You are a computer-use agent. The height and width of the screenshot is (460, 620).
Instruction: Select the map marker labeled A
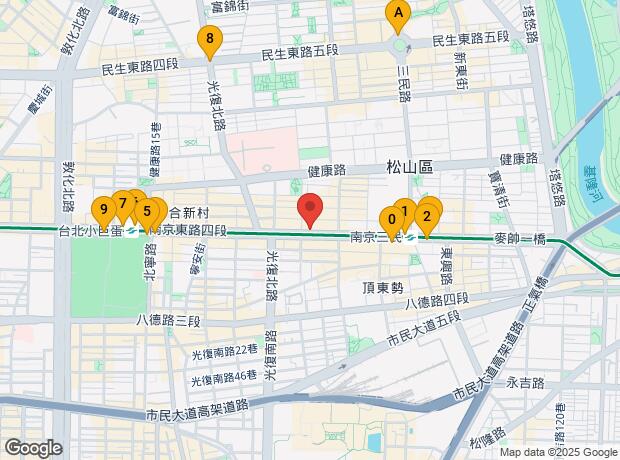[398, 14]
